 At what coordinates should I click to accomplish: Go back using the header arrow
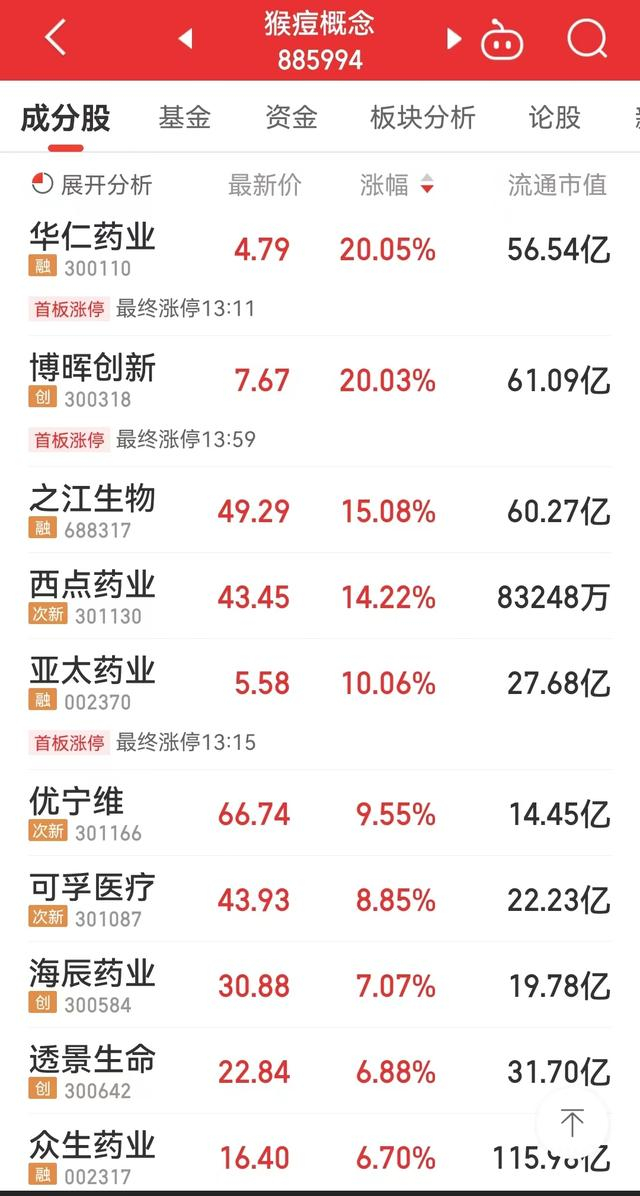tap(55, 39)
